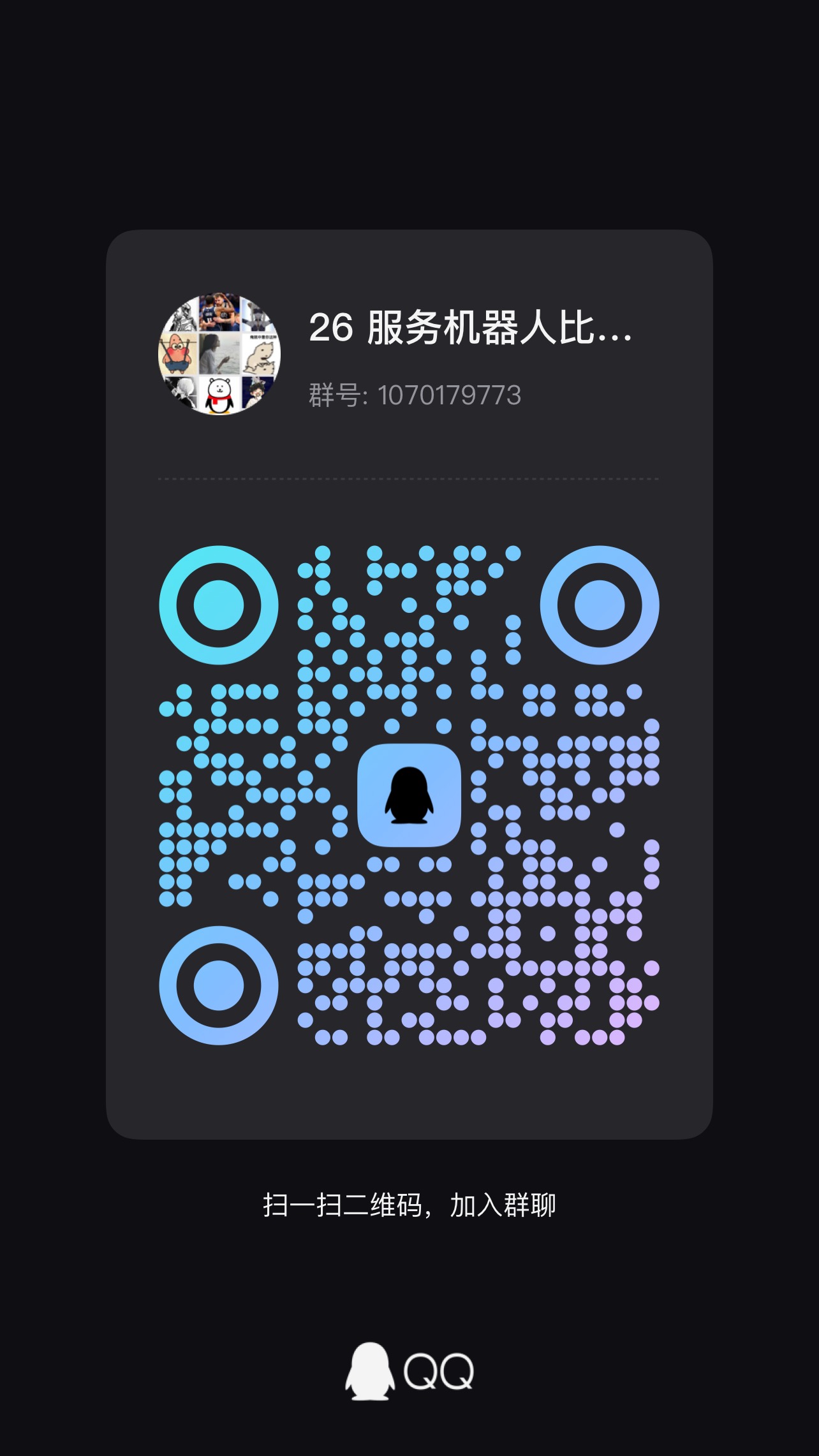Tap the dotted divider line on the card
The width and height of the screenshot is (819, 1456).
(x=408, y=477)
